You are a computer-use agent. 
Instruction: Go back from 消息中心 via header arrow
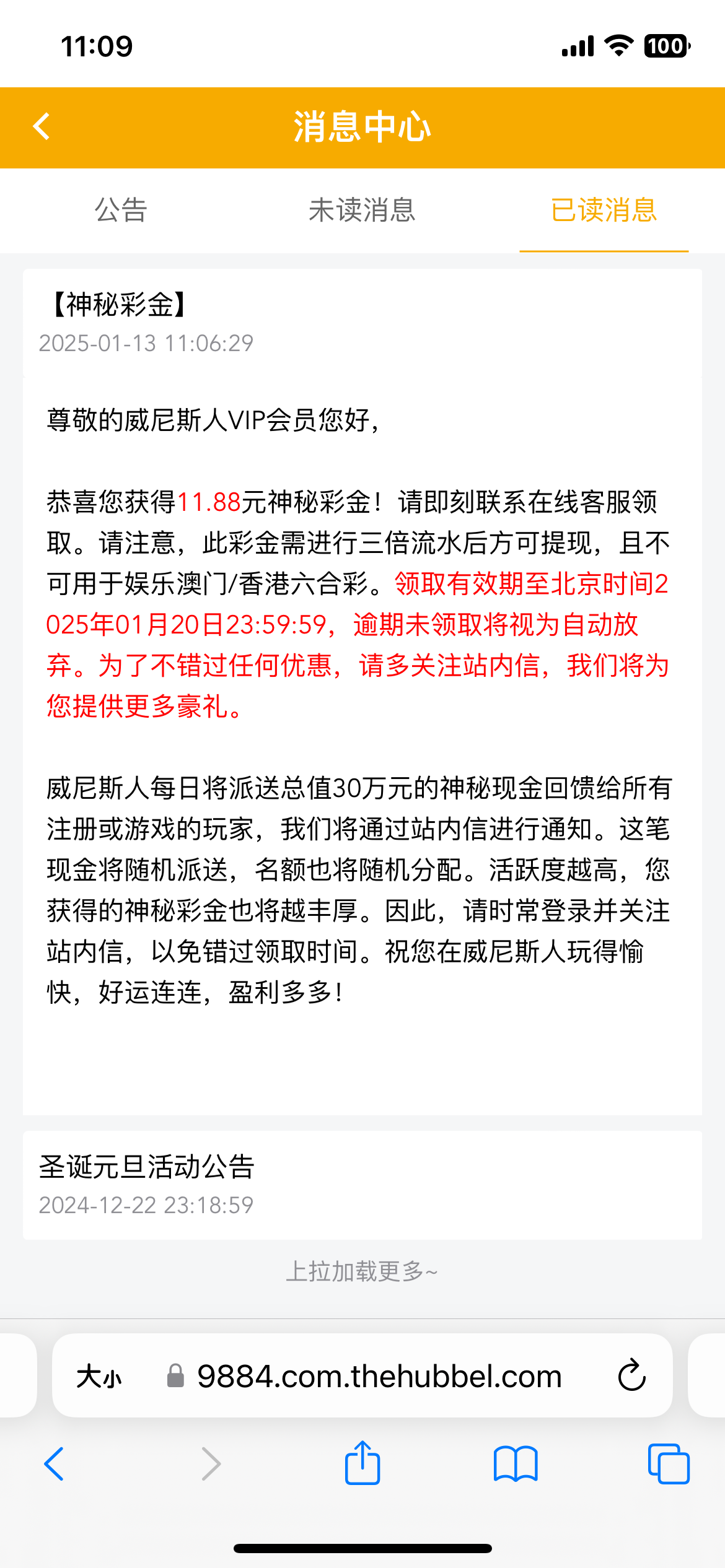[x=42, y=127]
